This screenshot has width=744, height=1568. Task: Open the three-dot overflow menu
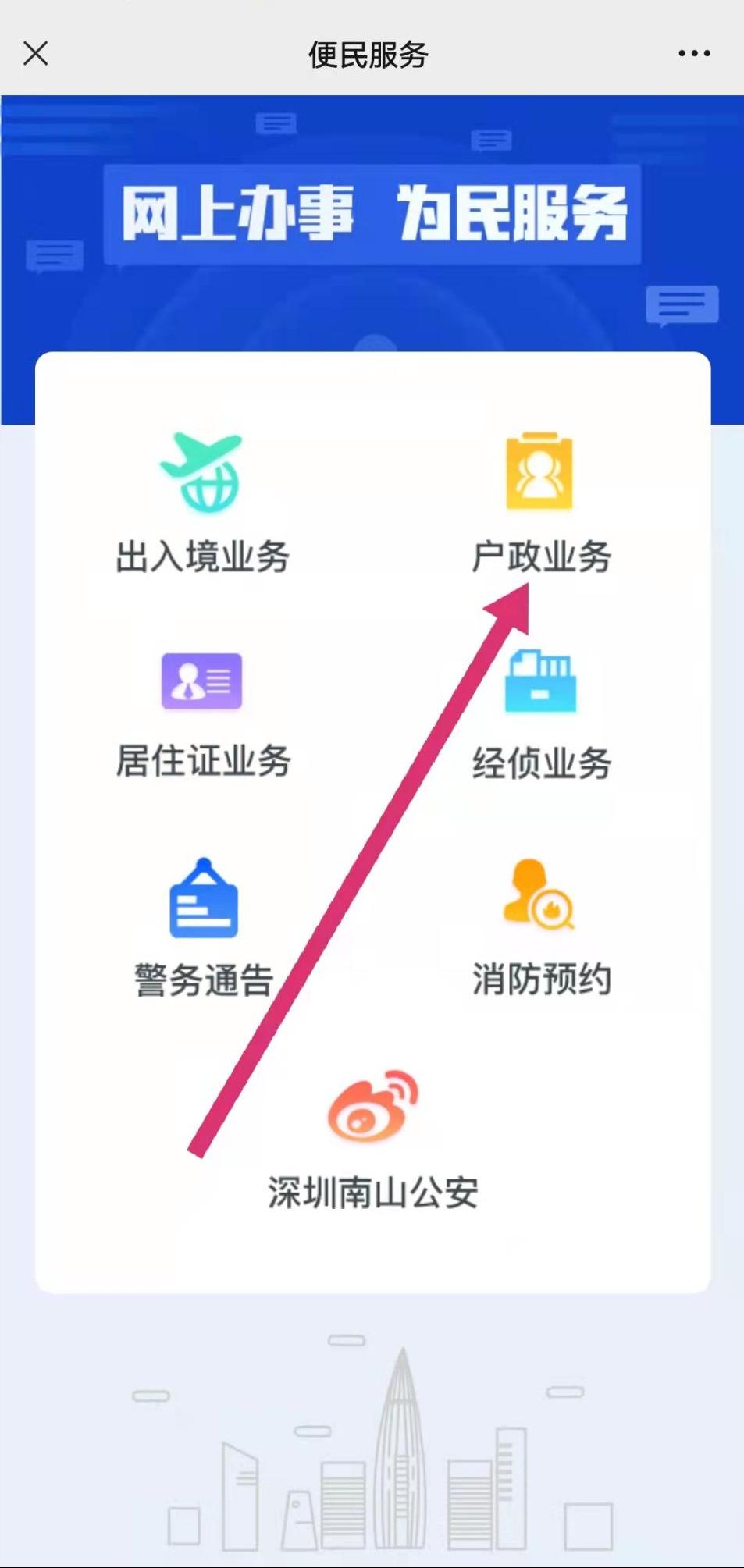click(x=693, y=54)
